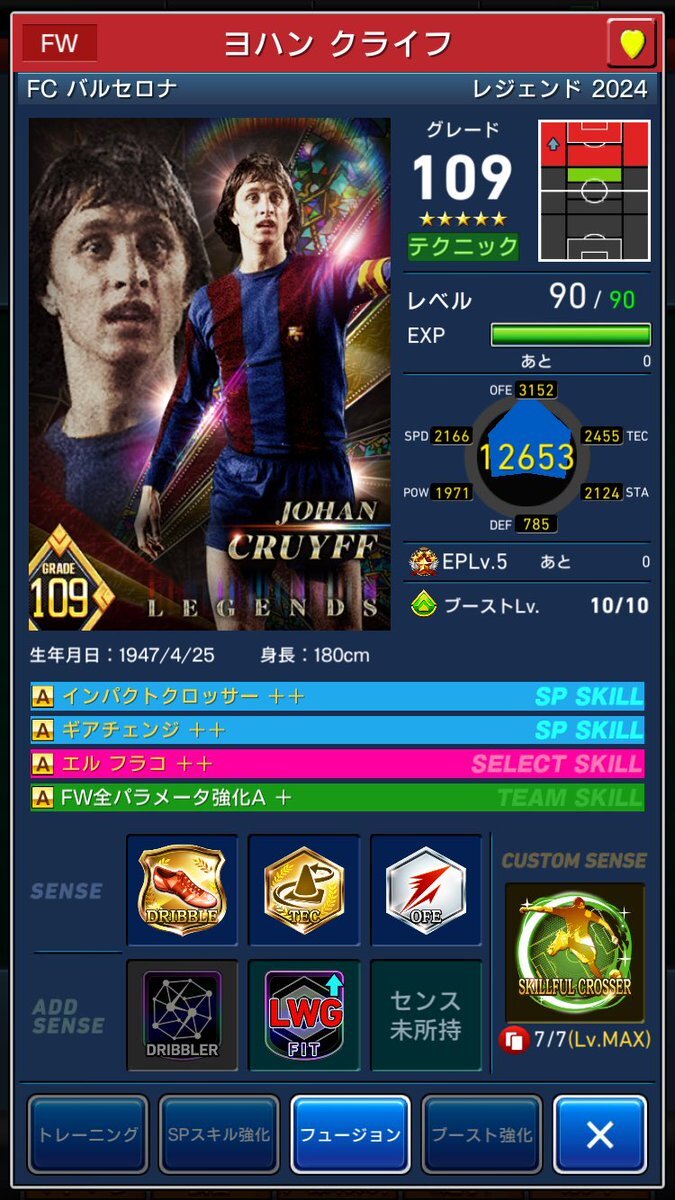The height and width of the screenshot is (1200, 675).
Task: Select the OFE sense icon
Action: [x=426, y=890]
